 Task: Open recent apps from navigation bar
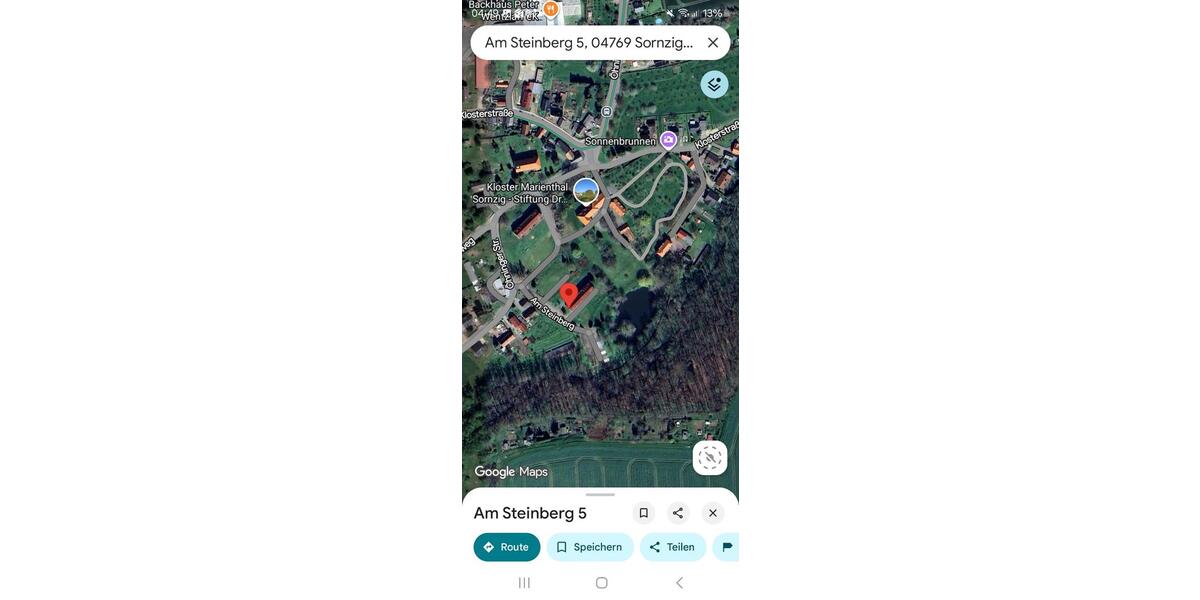[524, 582]
